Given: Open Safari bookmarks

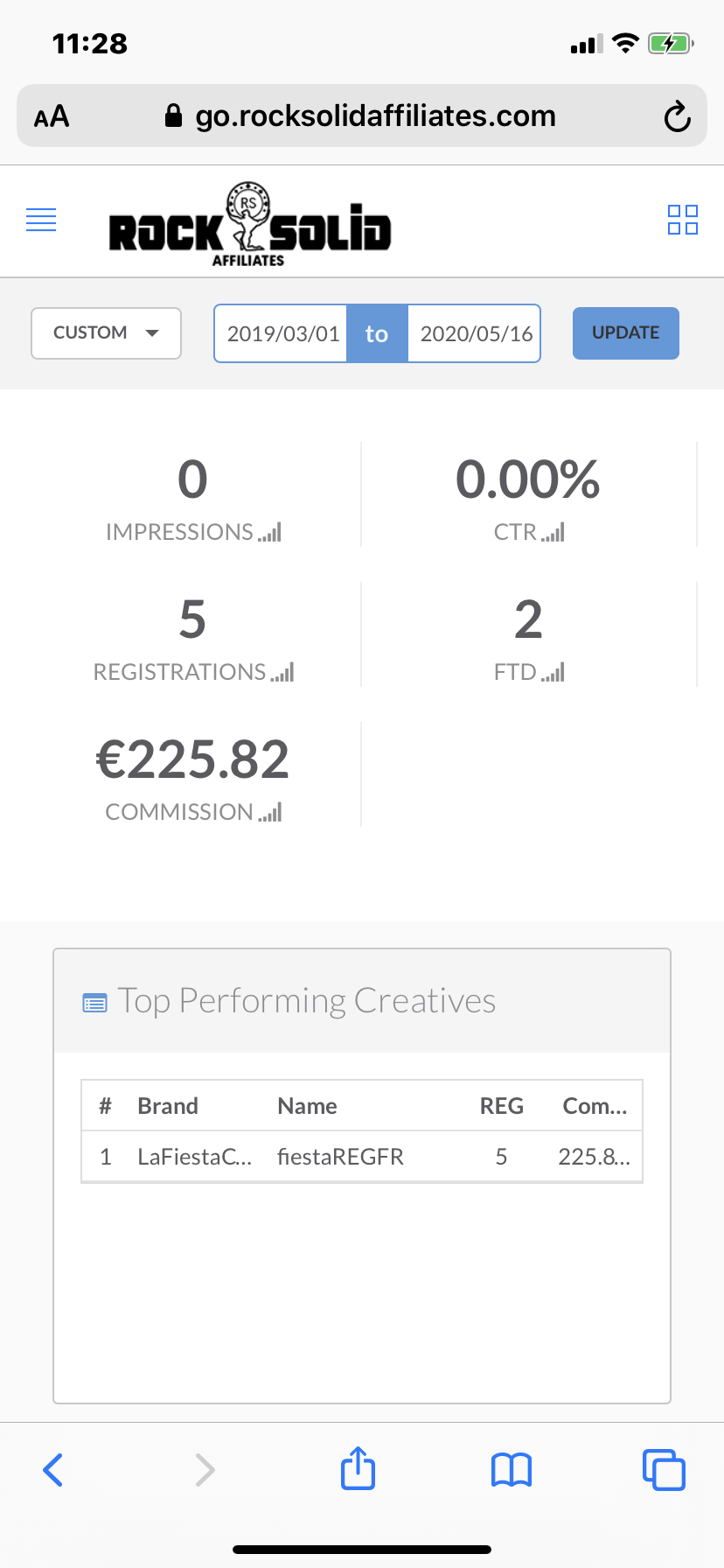Looking at the screenshot, I should [512, 1470].
